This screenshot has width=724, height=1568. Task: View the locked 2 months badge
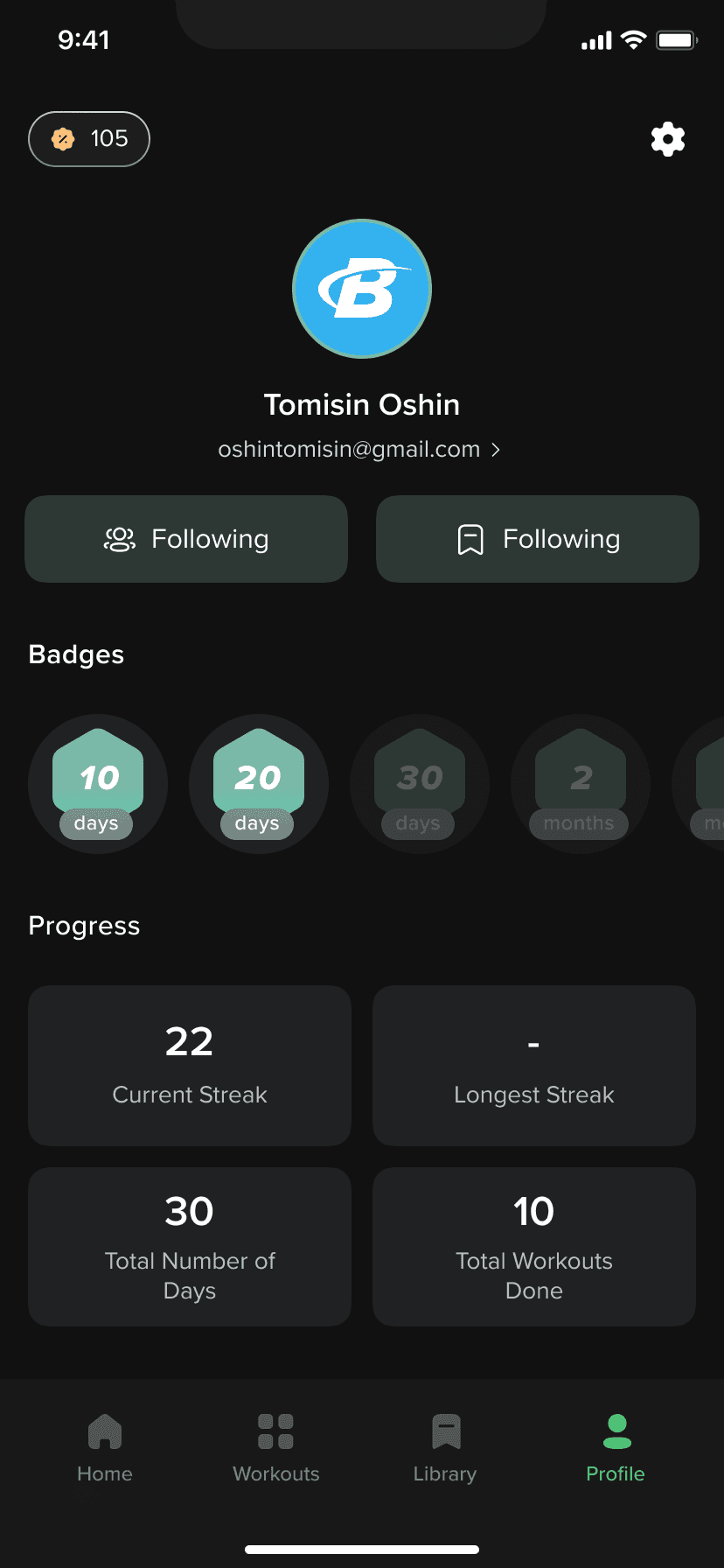pos(581,784)
